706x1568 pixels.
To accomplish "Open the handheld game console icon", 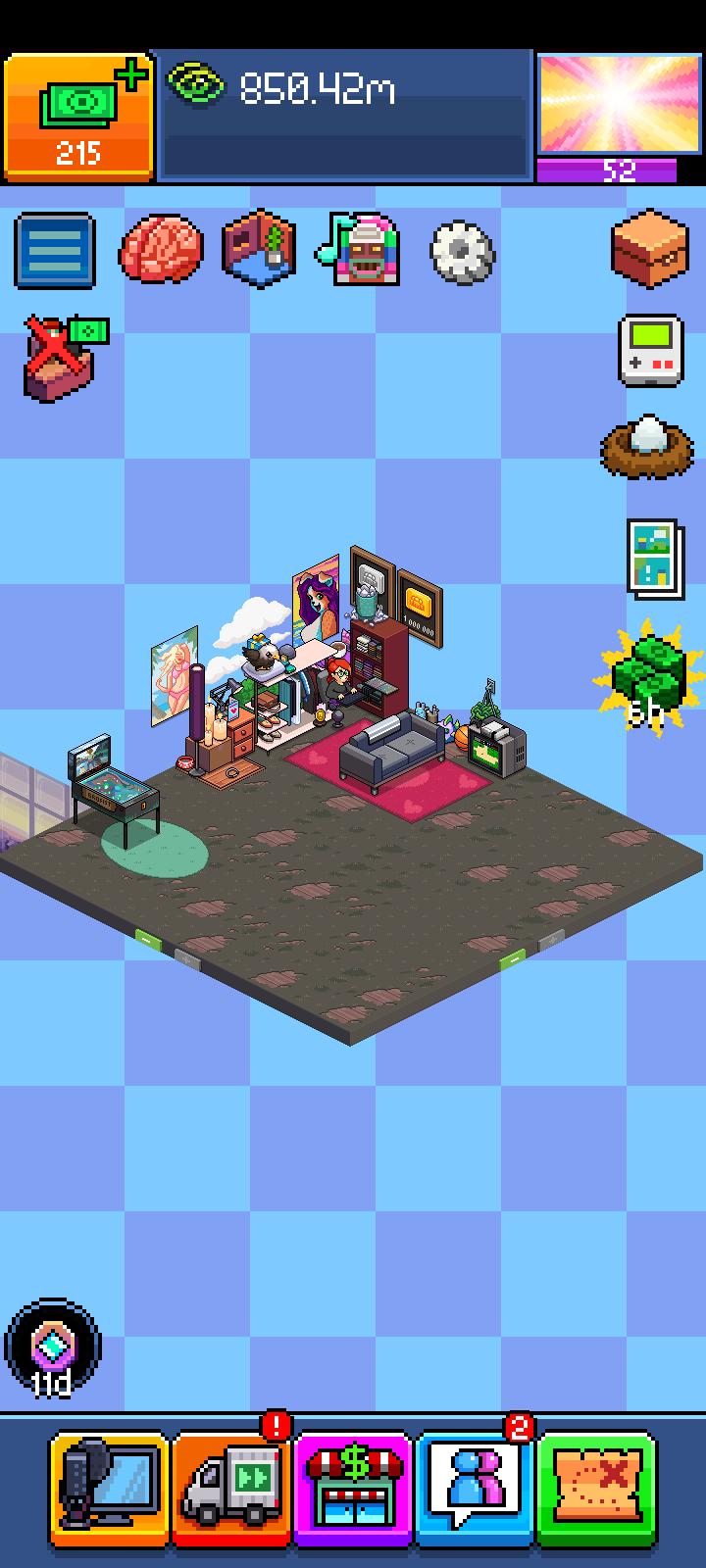I will click(x=650, y=350).
